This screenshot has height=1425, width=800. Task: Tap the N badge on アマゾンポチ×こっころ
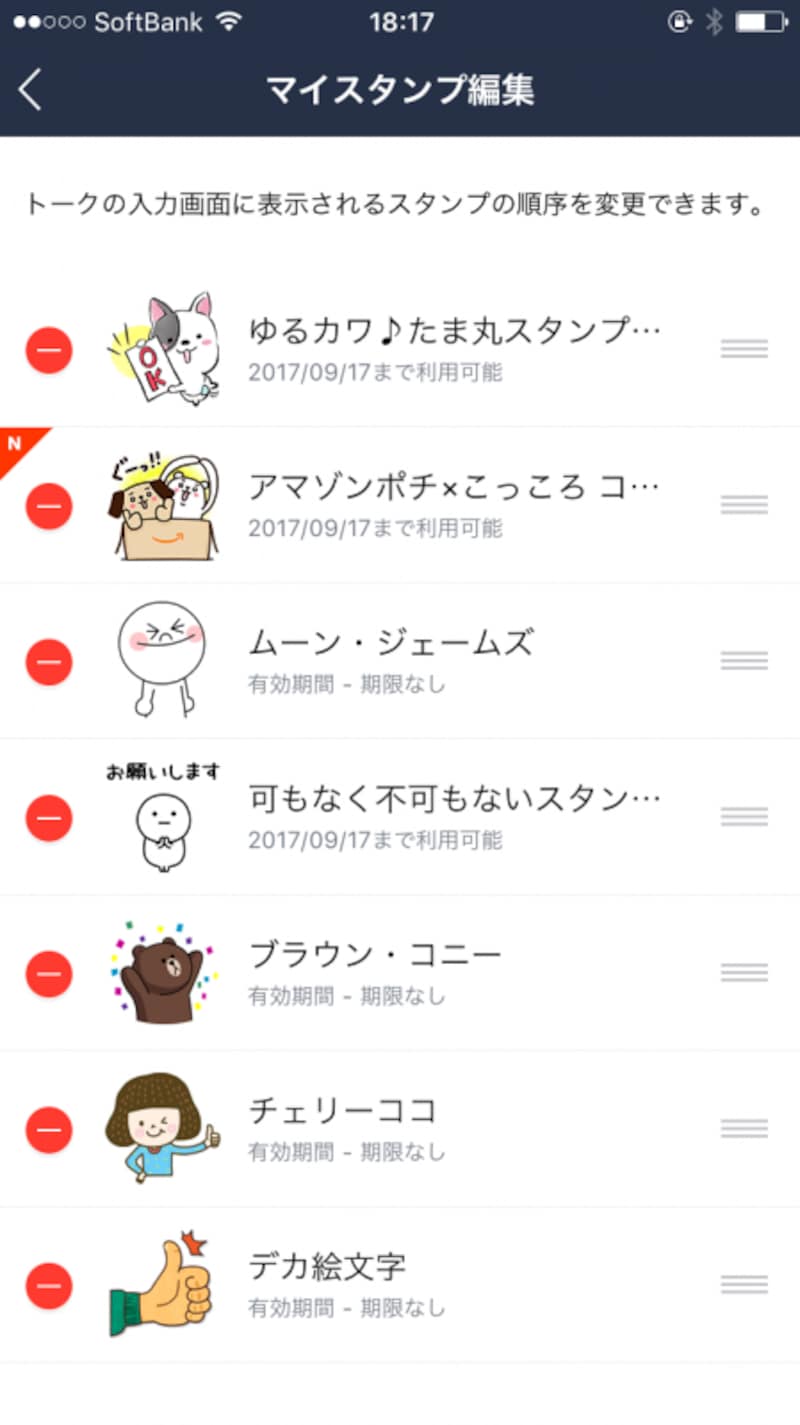[x=13, y=440]
